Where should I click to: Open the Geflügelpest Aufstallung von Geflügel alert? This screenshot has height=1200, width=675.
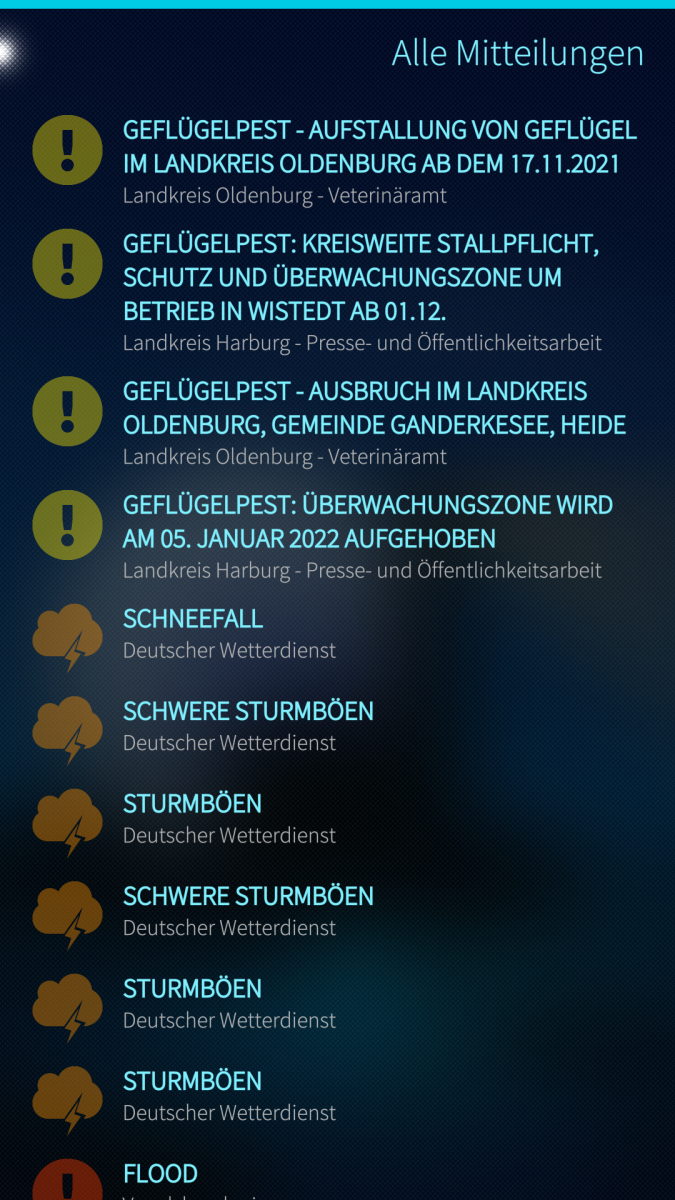(x=378, y=147)
